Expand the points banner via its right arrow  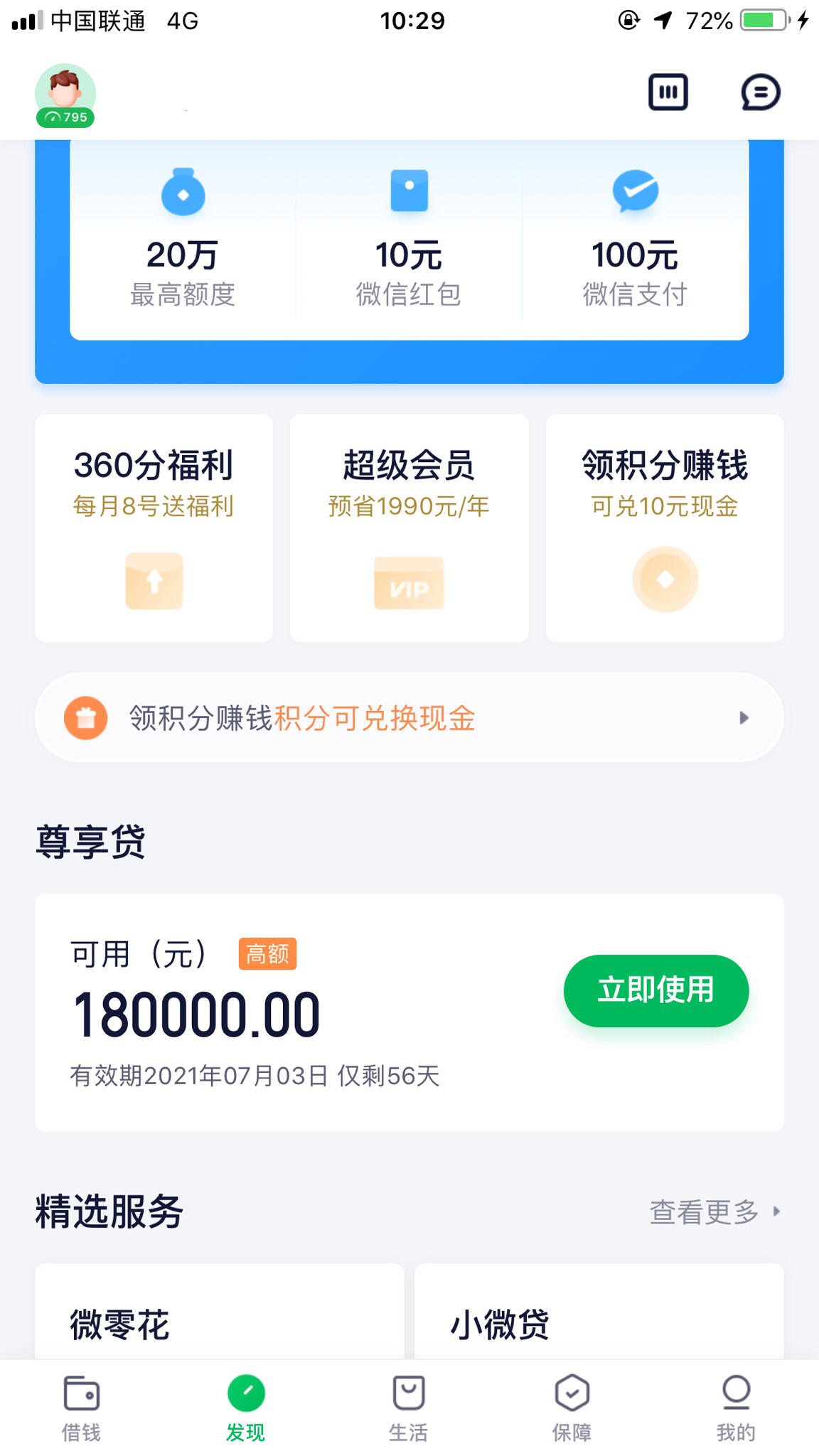744,718
